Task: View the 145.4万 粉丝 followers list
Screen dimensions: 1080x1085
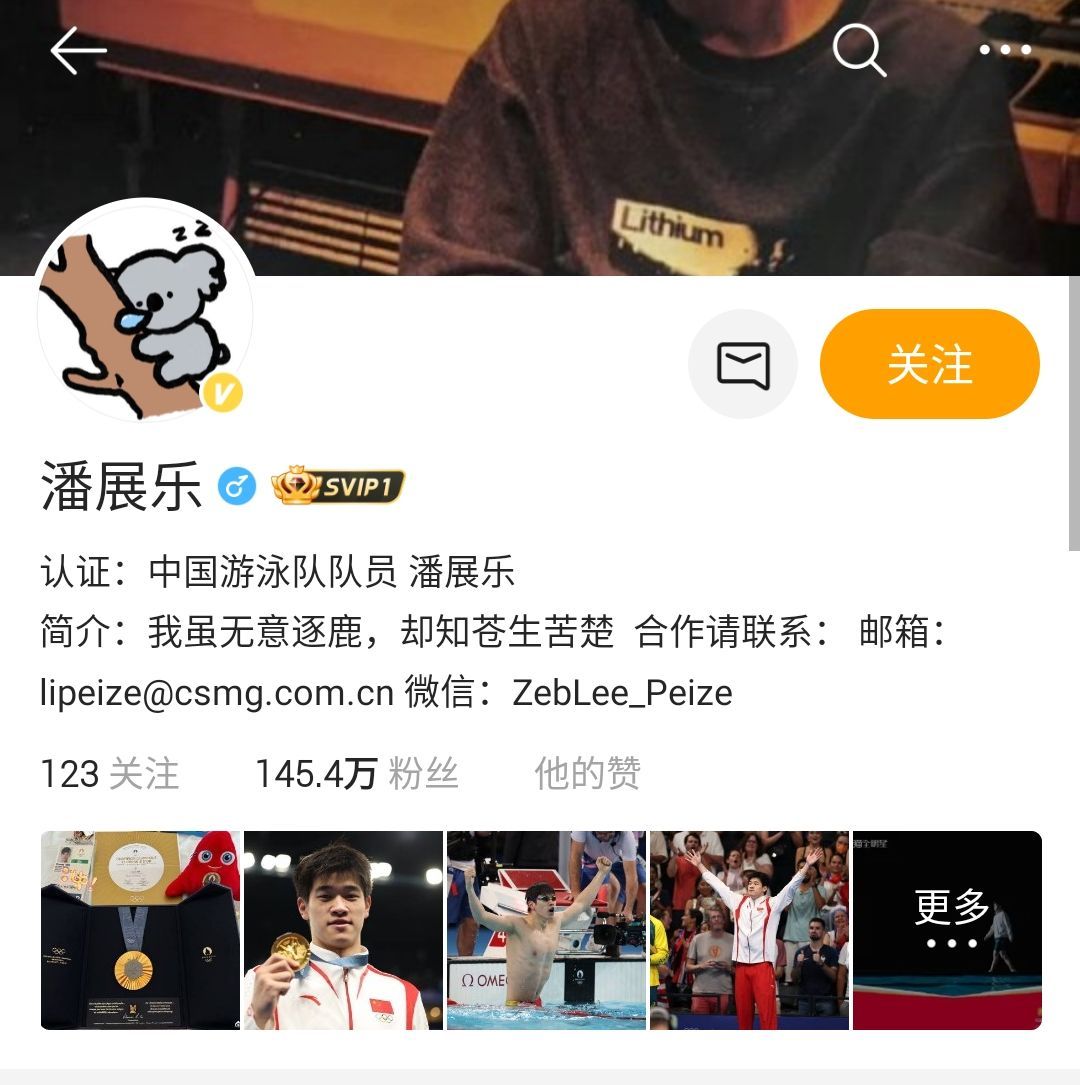Action: click(x=356, y=774)
